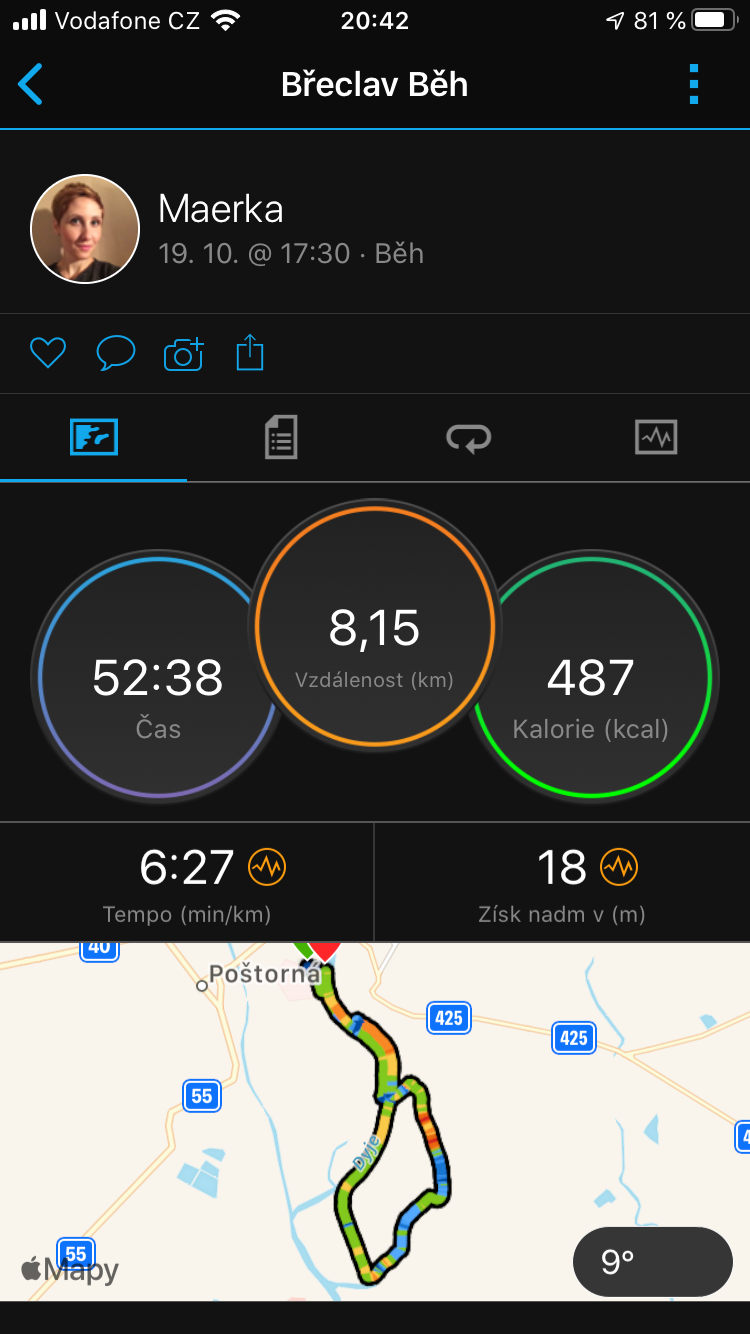Open the three-dot overflow menu

[x=694, y=85]
